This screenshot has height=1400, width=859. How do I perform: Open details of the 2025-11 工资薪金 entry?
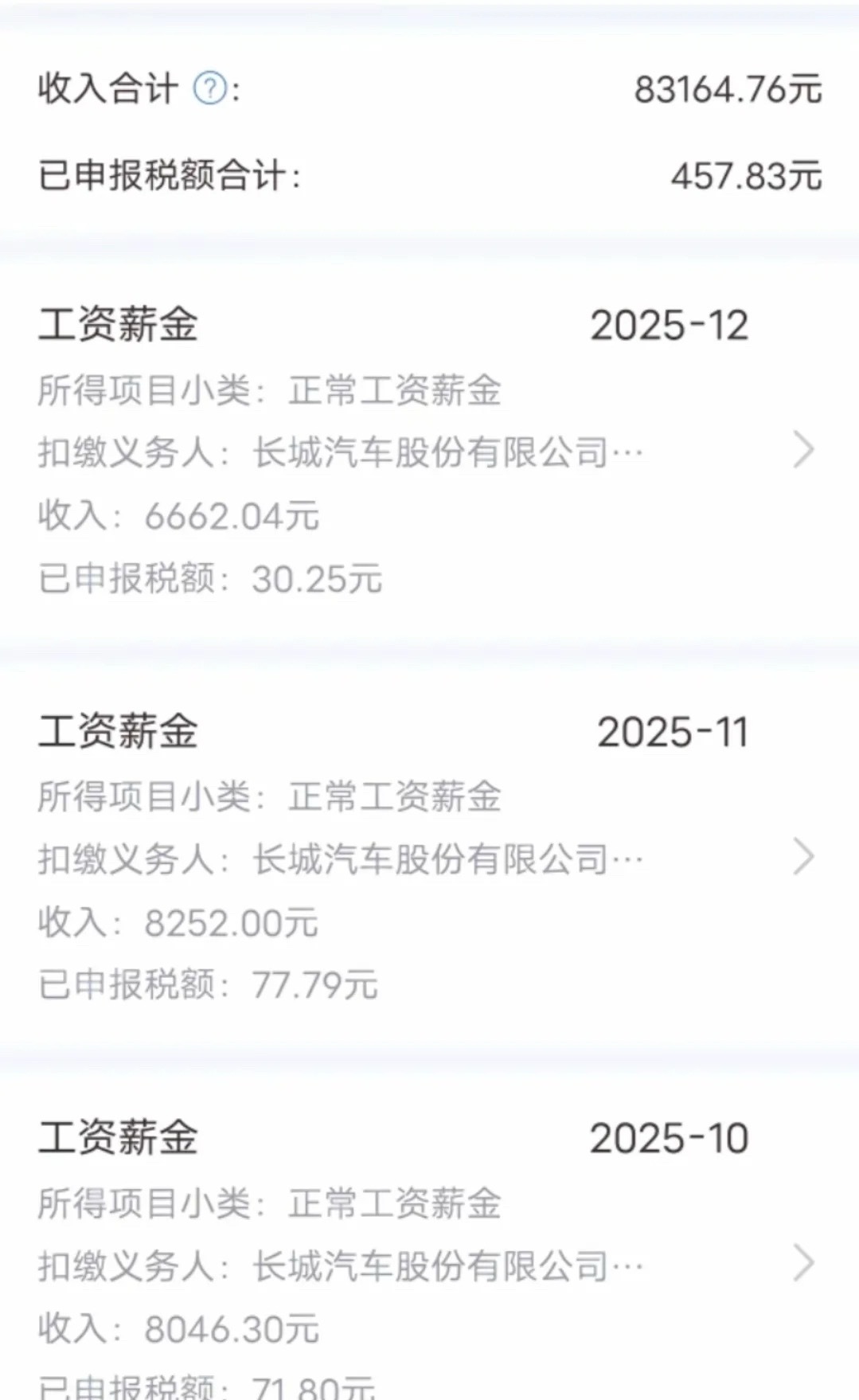click(398, 858)
